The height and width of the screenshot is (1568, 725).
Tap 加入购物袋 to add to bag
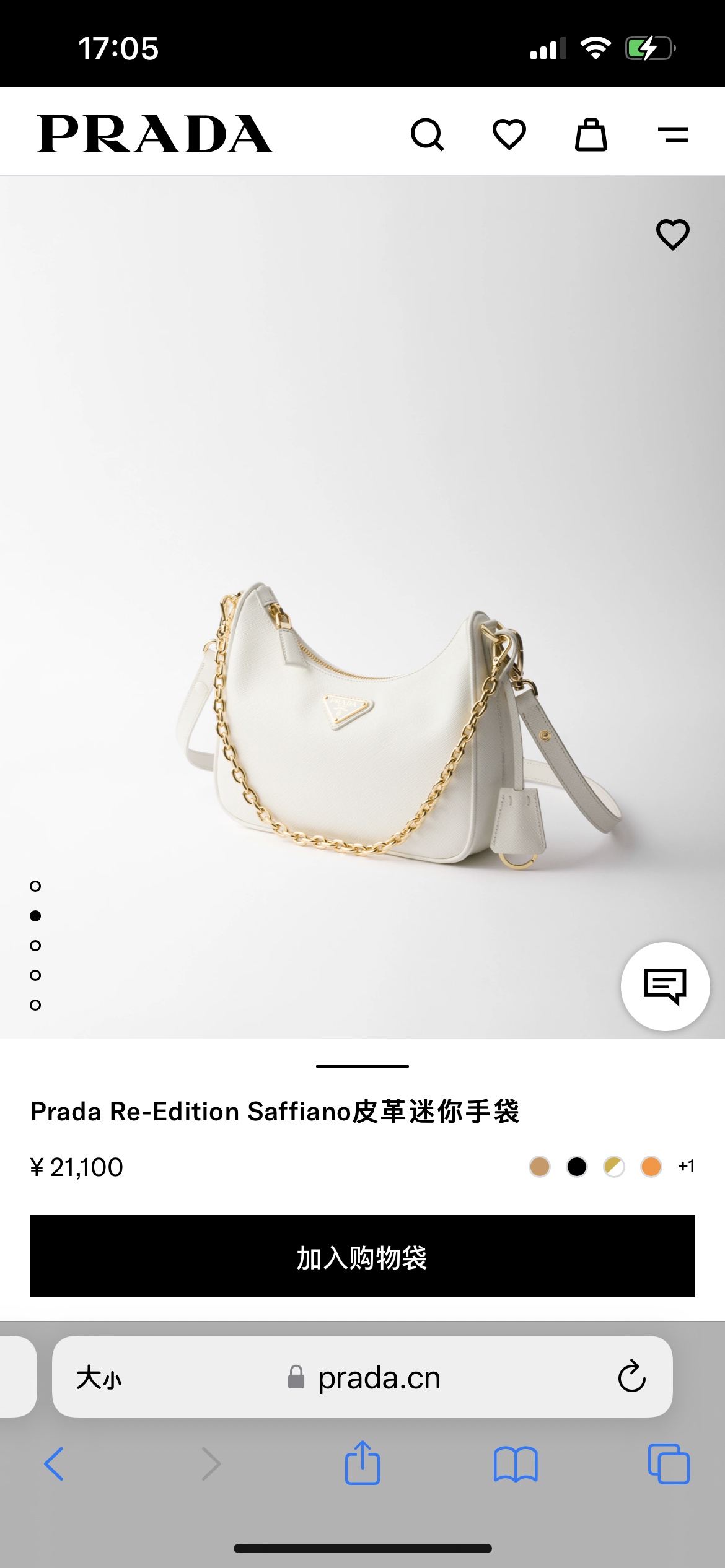point(362,1256)
